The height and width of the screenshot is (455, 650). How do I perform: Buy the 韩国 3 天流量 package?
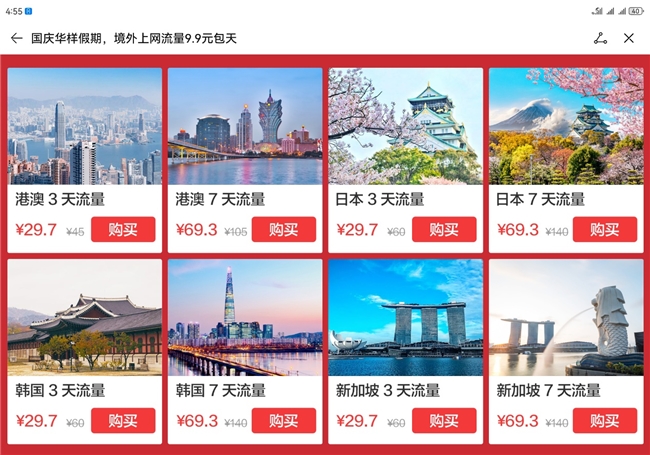pyautogui.click(x=123, y=421)
